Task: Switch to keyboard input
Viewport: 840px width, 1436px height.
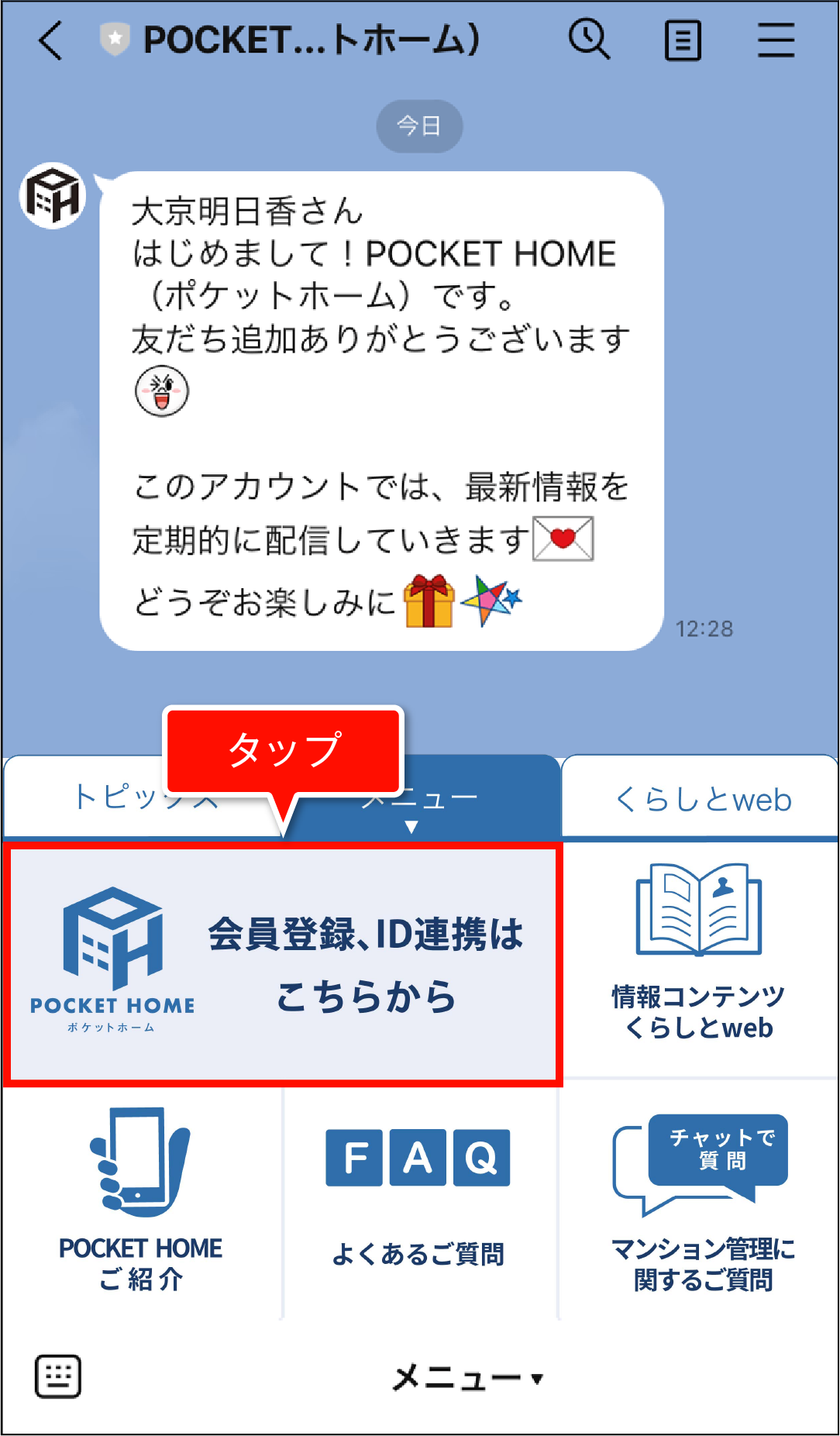Action: 58,1377
